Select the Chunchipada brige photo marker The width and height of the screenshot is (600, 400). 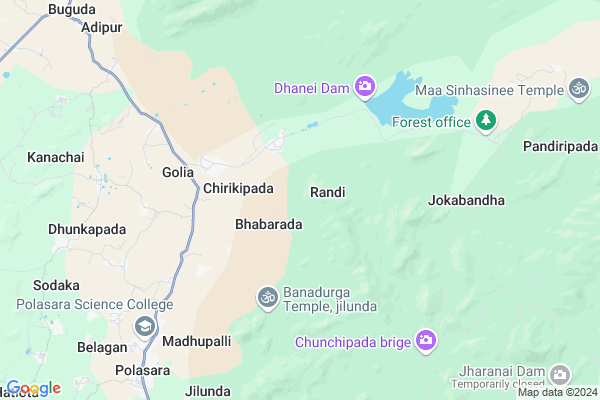[x=427, y=342]
